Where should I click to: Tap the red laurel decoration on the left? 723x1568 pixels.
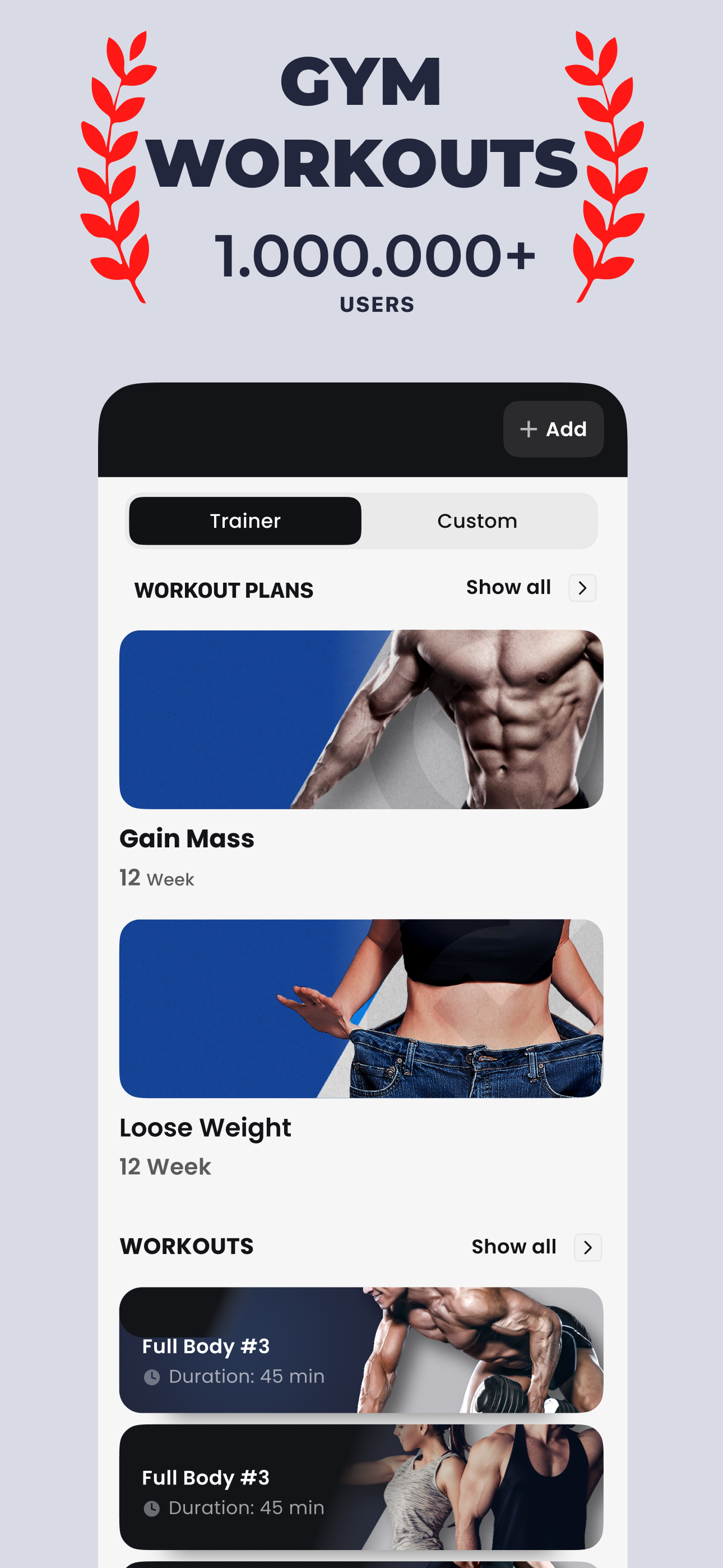point(113,164)
